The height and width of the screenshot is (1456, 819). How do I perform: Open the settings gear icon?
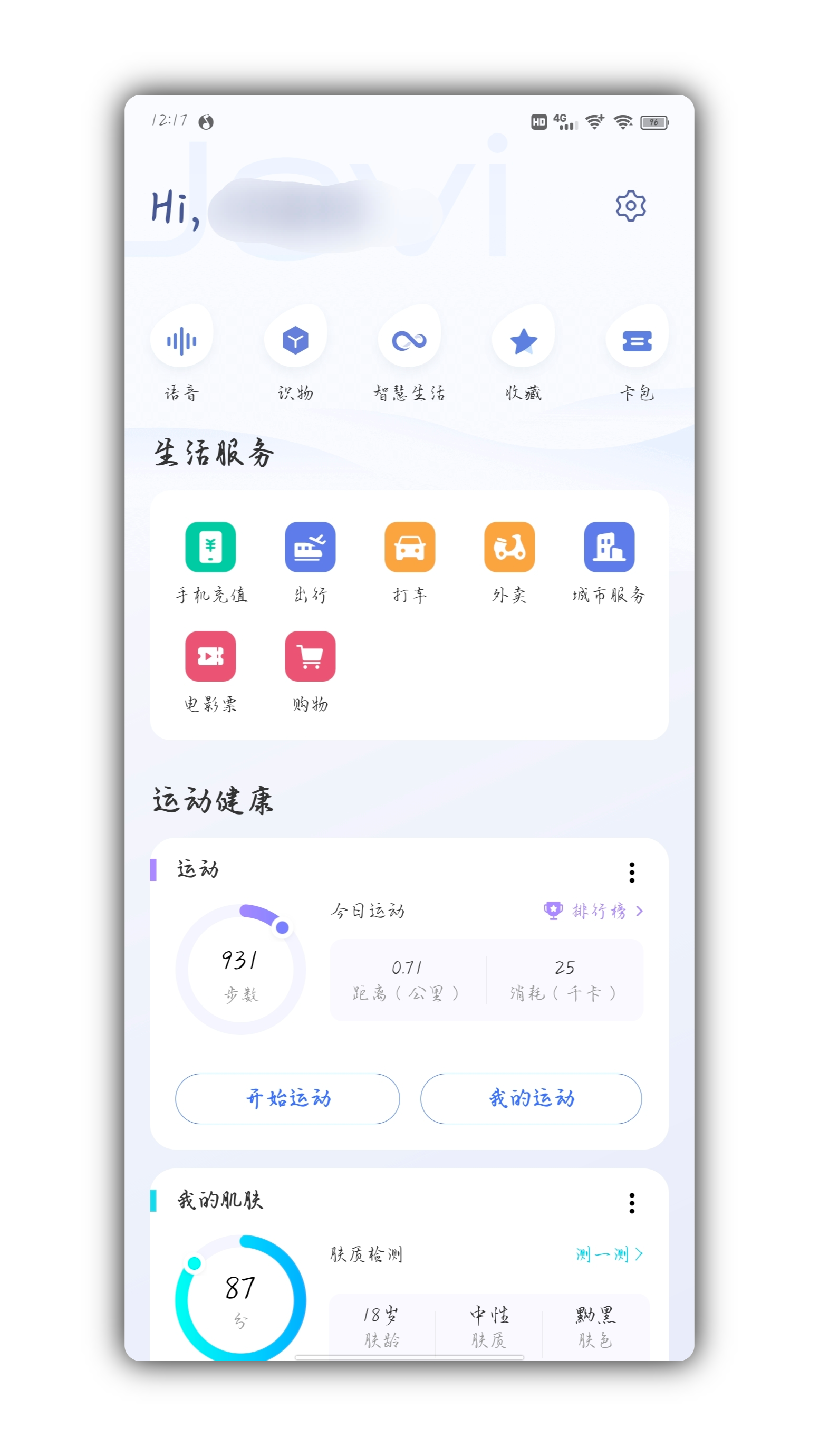(x=630, y=206)
